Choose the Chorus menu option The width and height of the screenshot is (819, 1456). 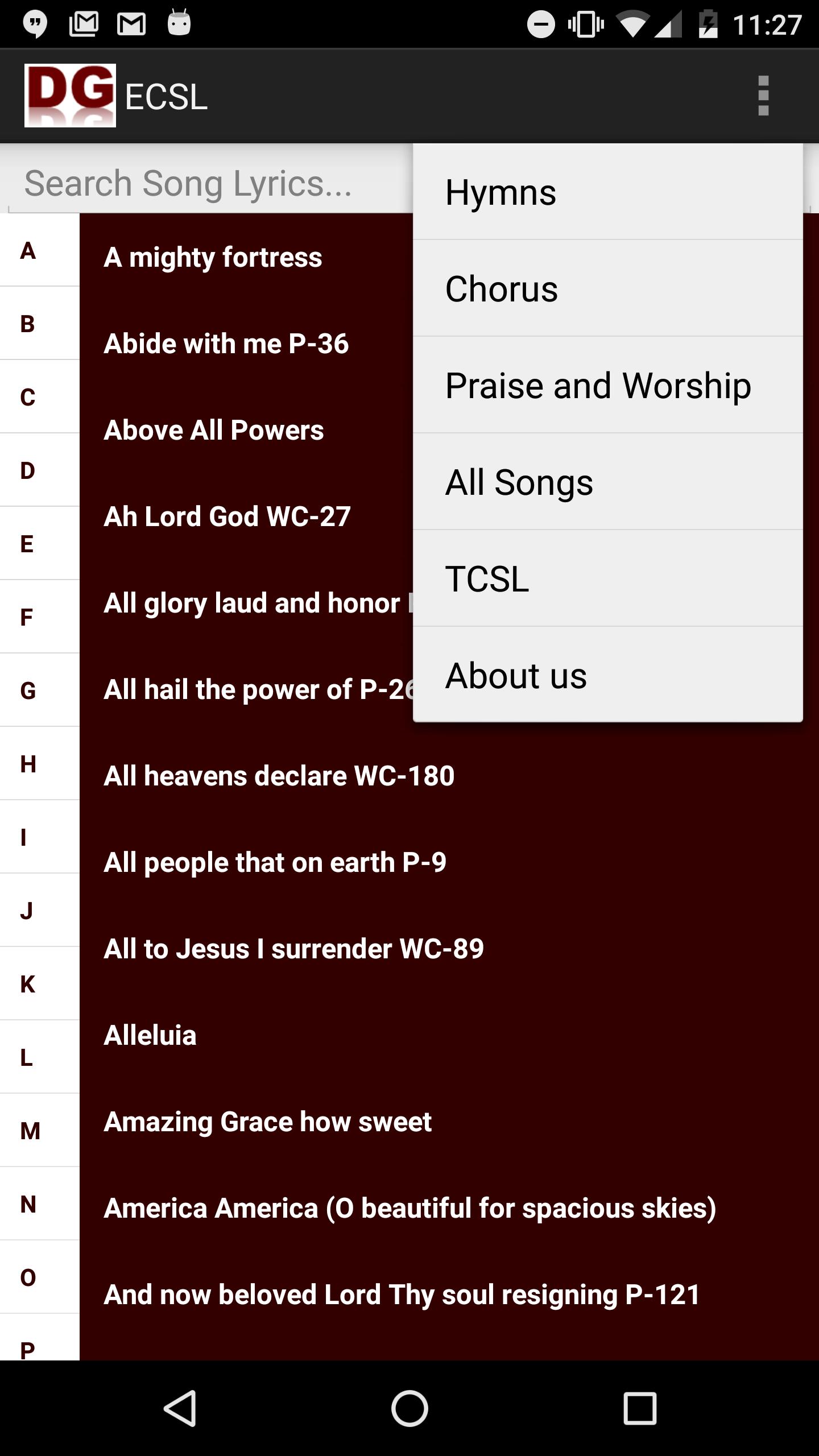(x=607, y=288)
